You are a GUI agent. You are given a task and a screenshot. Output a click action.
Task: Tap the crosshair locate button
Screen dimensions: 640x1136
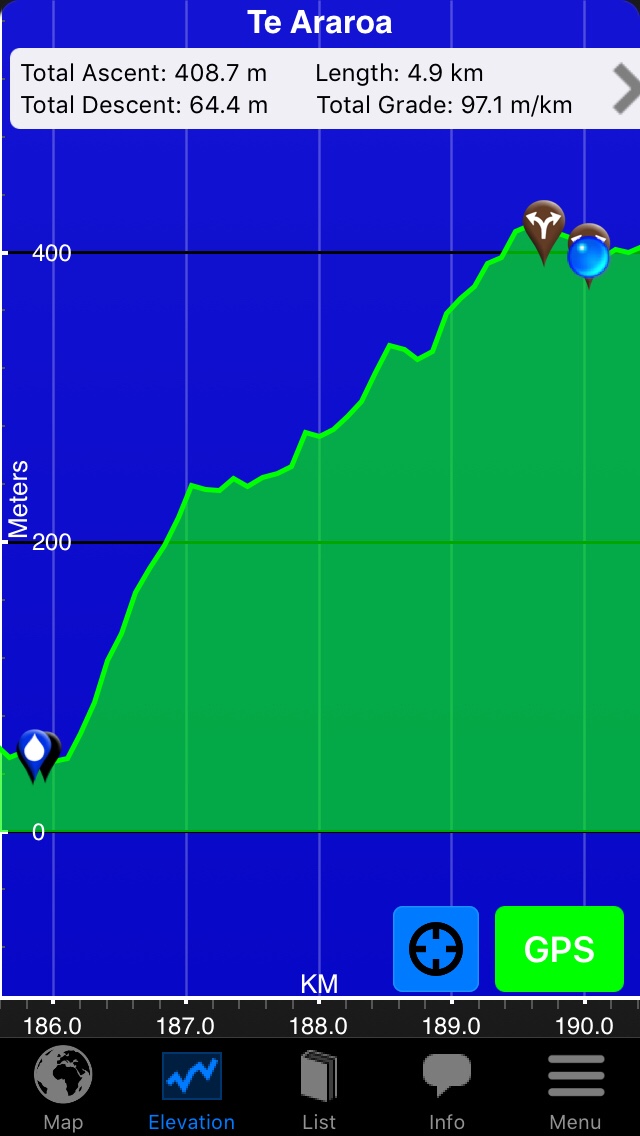pyautogui.click(x=436, y=948)
